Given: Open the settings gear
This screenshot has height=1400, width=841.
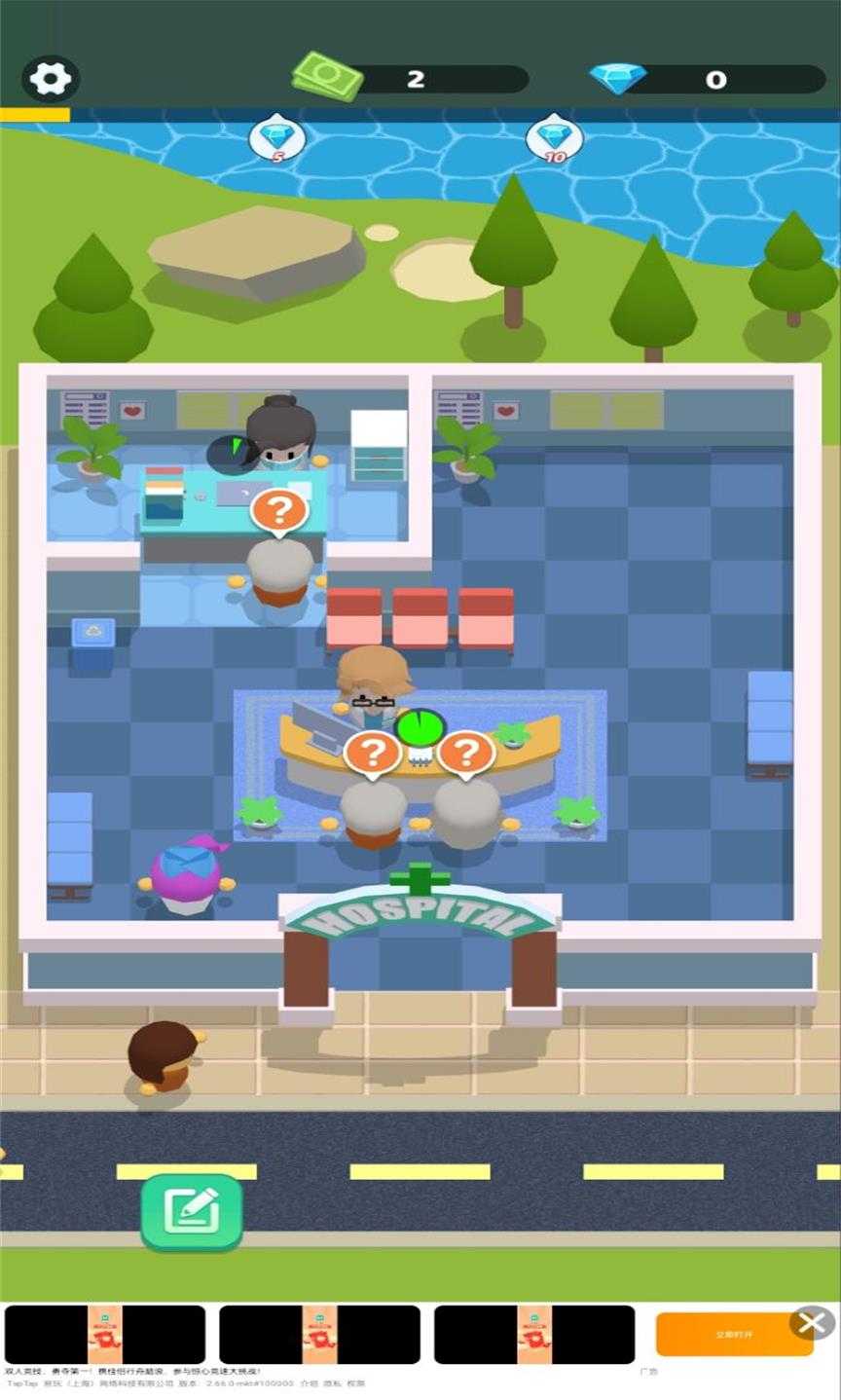Looking at the screenshot, I should pyautogui.click(x=51, y=79).
